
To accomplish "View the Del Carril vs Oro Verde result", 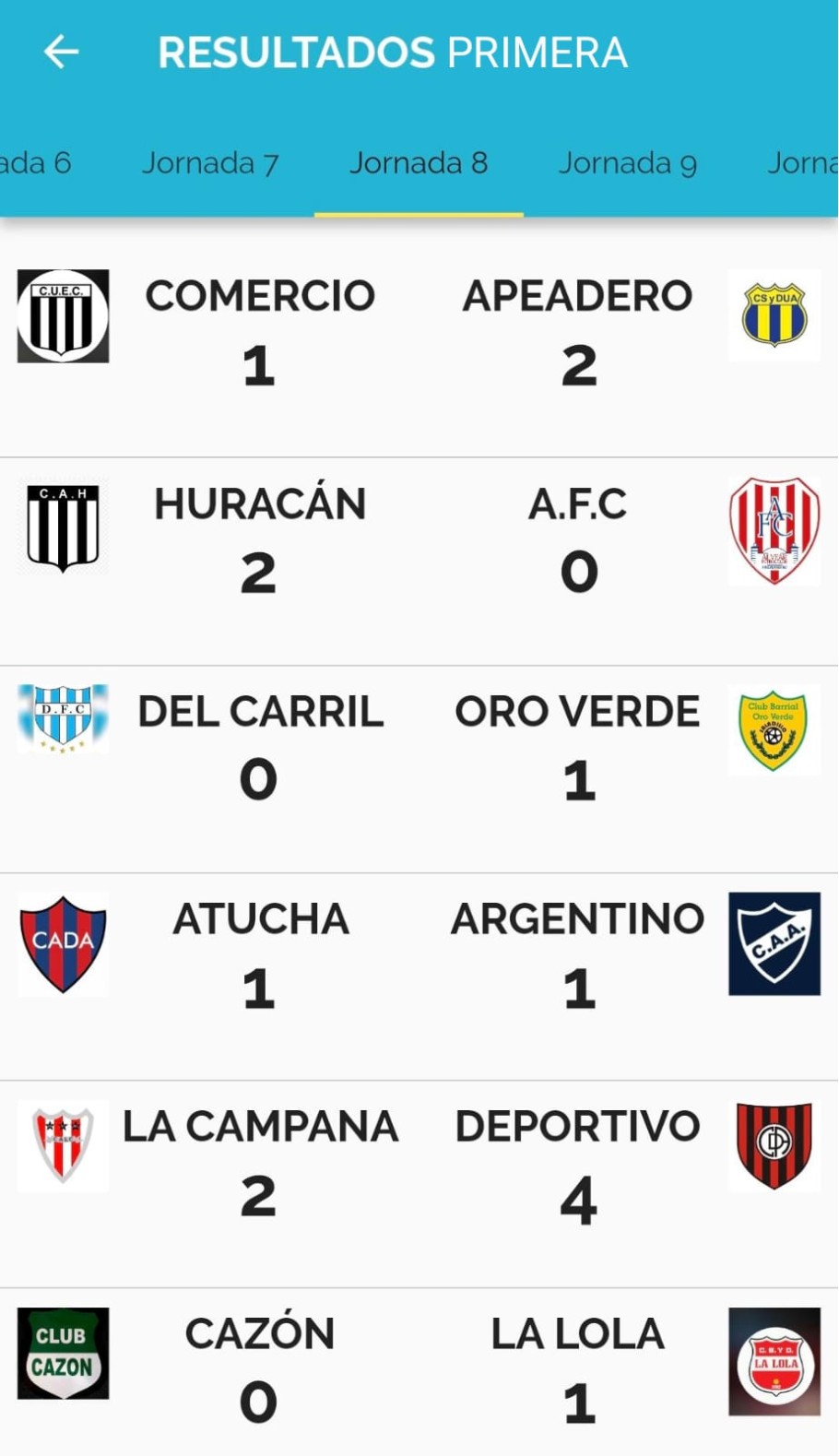I will tap(419, 752).
